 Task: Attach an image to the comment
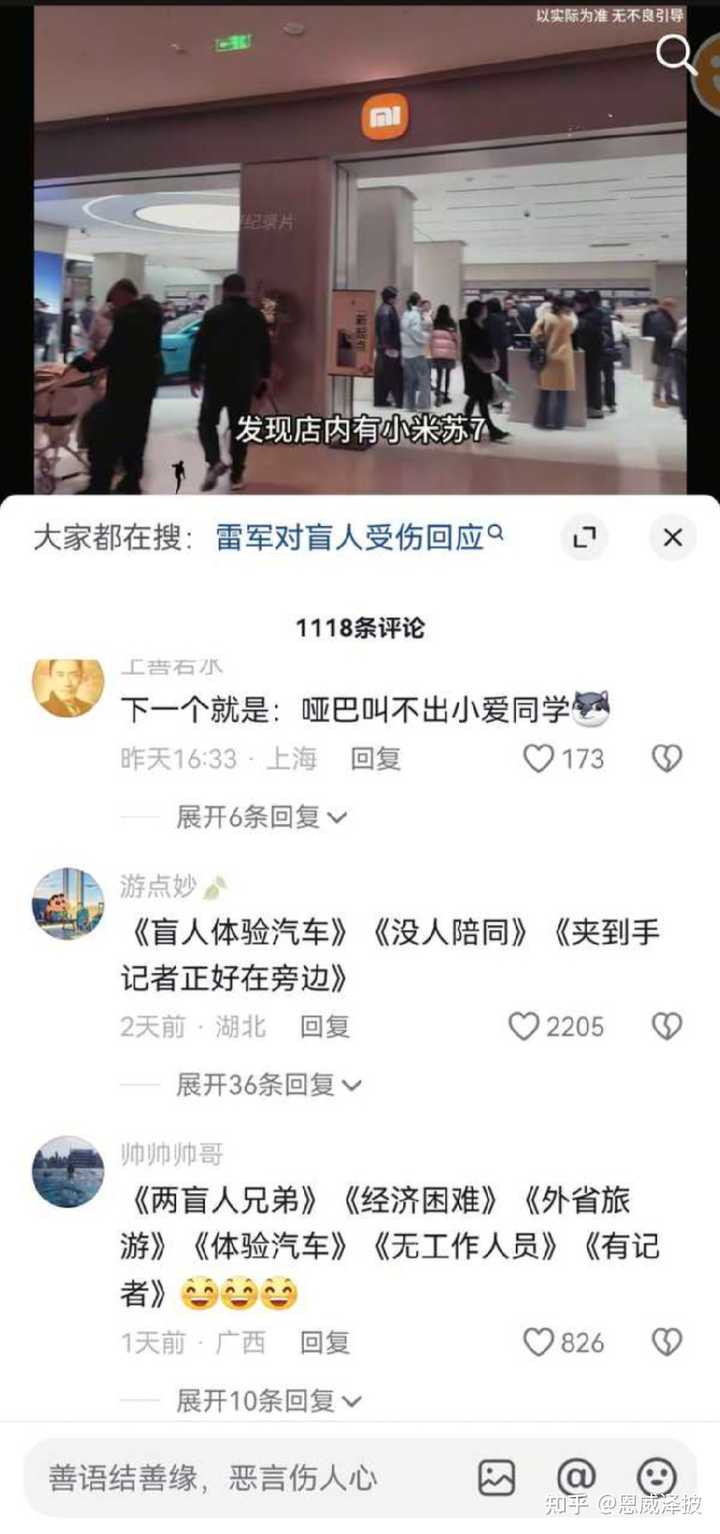click(x=497, y=1477)
